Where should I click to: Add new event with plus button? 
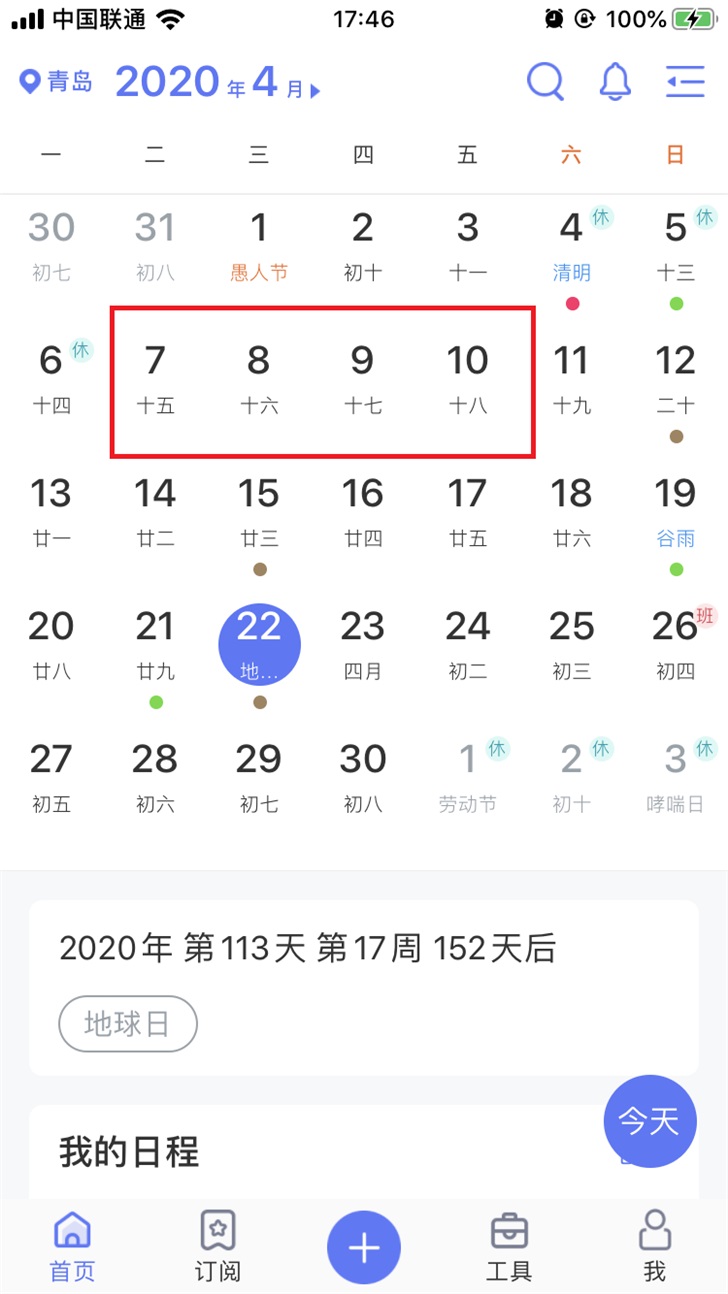pyautogui.click(x=363, y=1248)
